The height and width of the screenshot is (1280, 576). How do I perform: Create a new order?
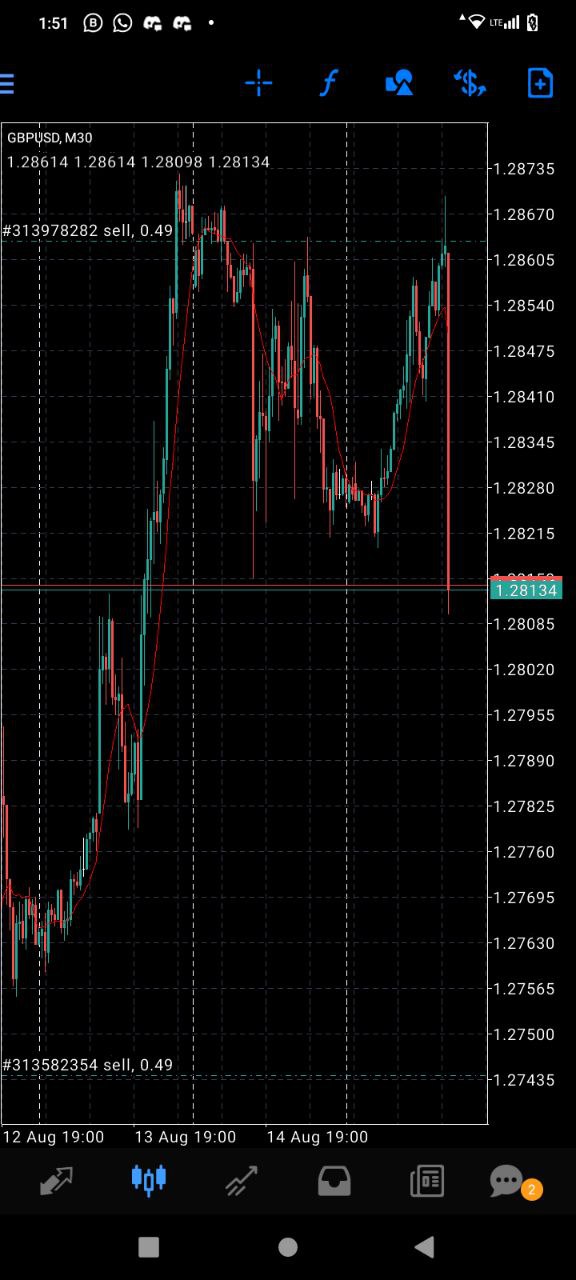[x=540, y=83]
